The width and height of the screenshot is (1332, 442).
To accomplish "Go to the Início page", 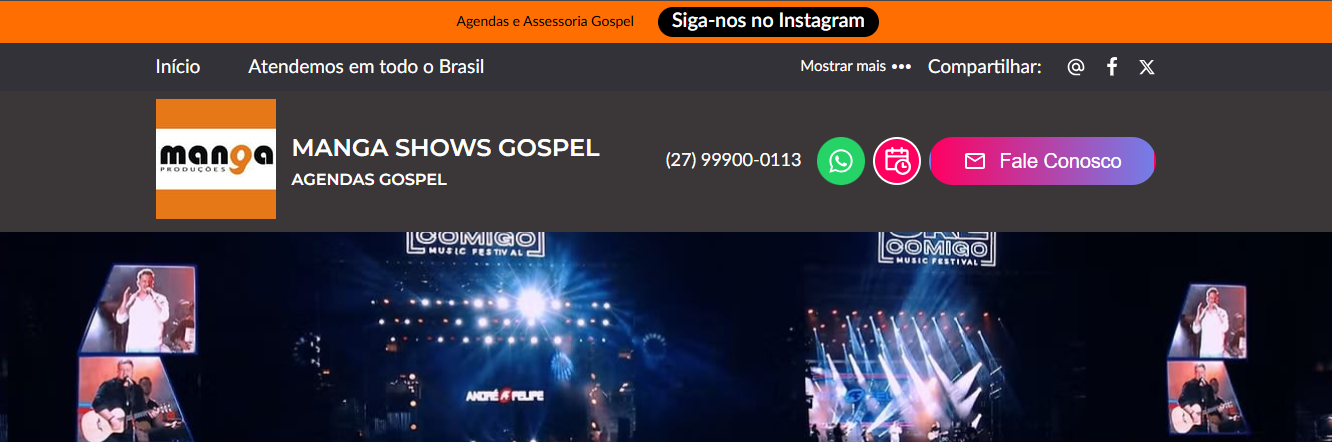I will pyautogui.click(x=178, y=67).
